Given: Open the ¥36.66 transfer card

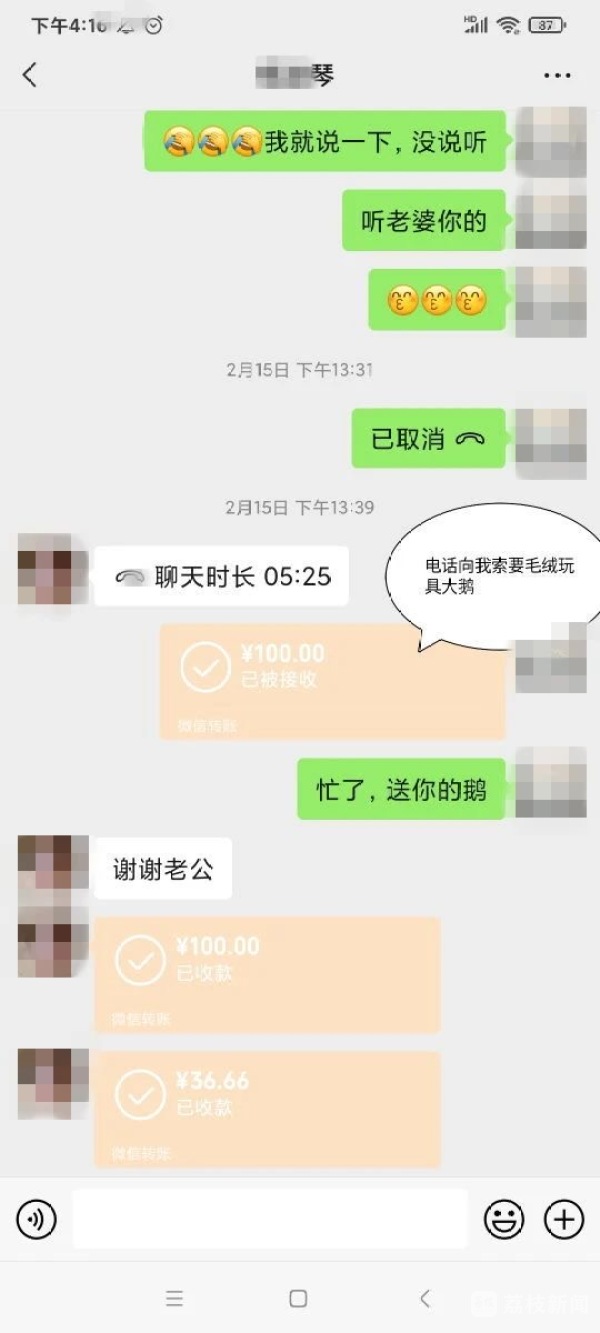Looking at the screenshot, I should click(267, 1108).
